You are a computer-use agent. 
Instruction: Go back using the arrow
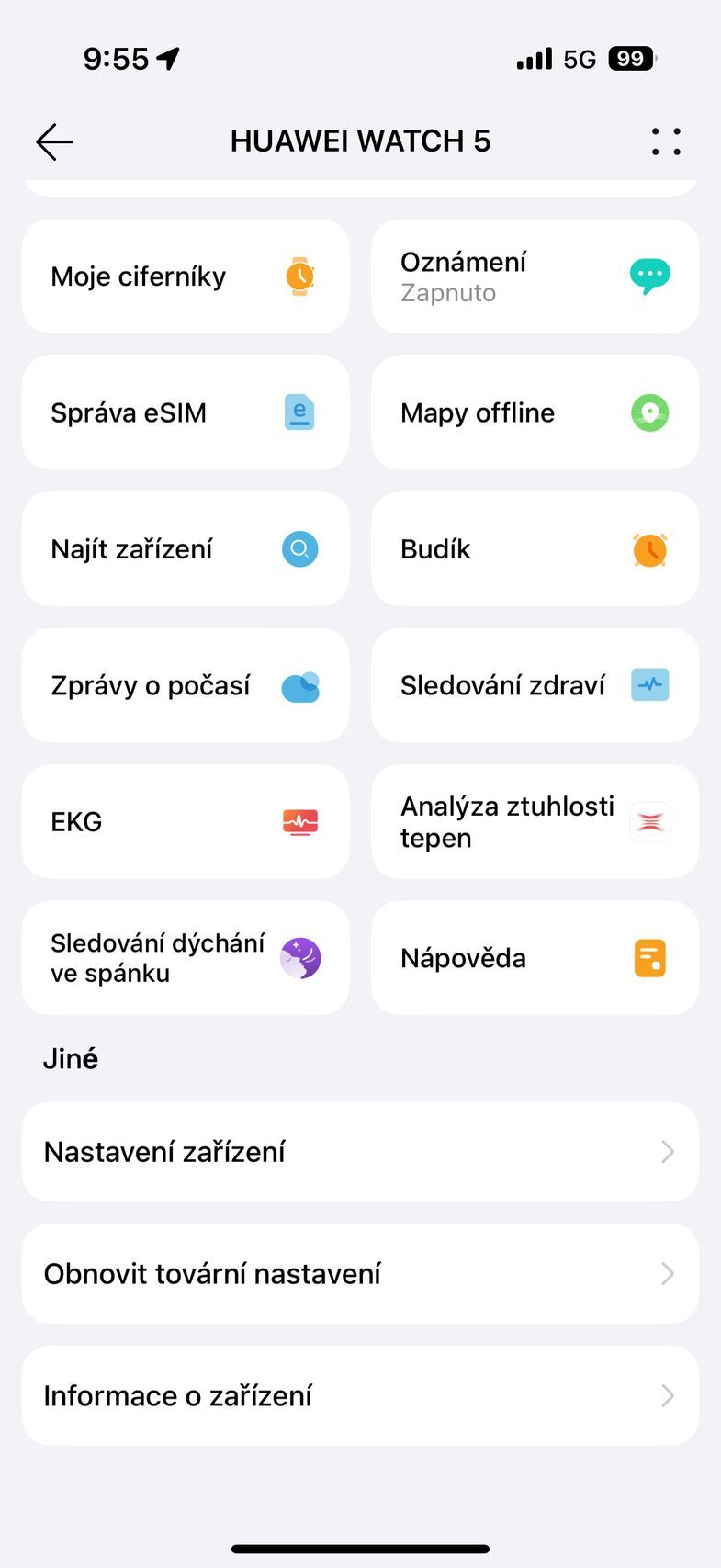pyautogui.click(x=53, y=141)
